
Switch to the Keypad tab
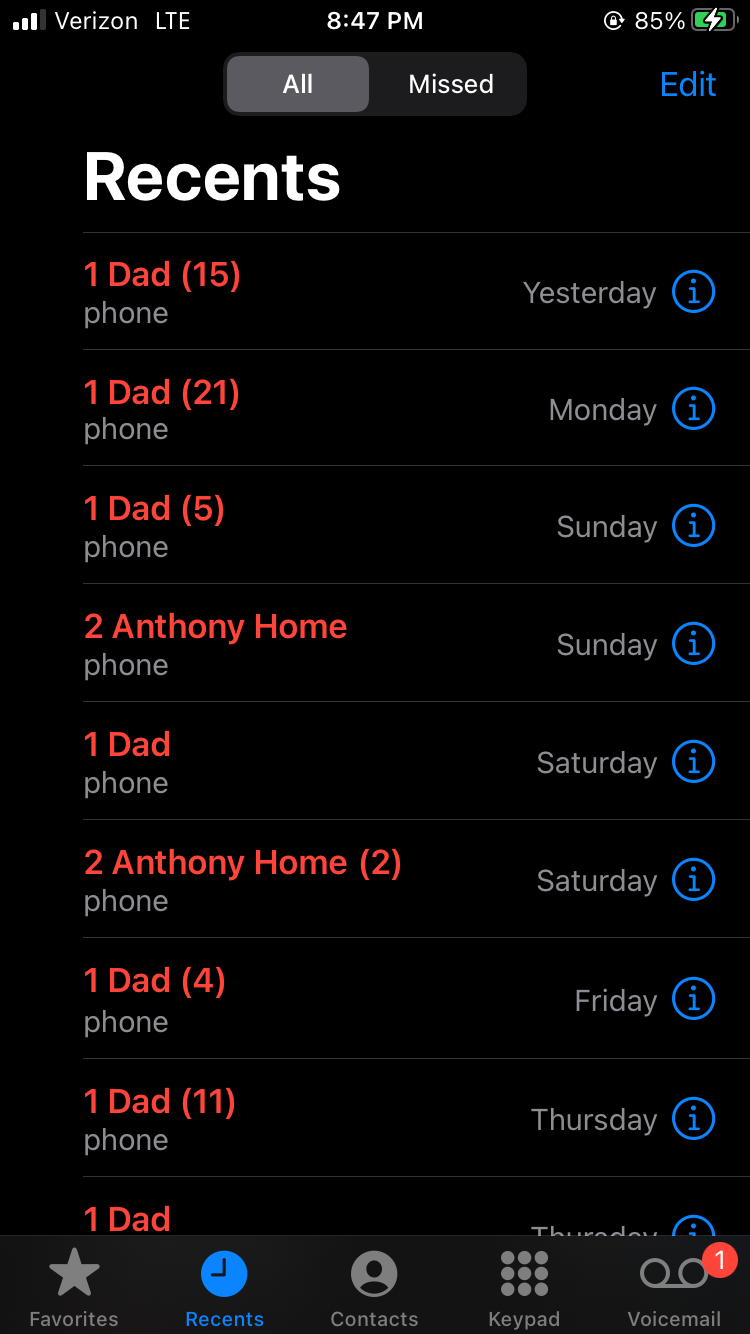click(524, 1288)
